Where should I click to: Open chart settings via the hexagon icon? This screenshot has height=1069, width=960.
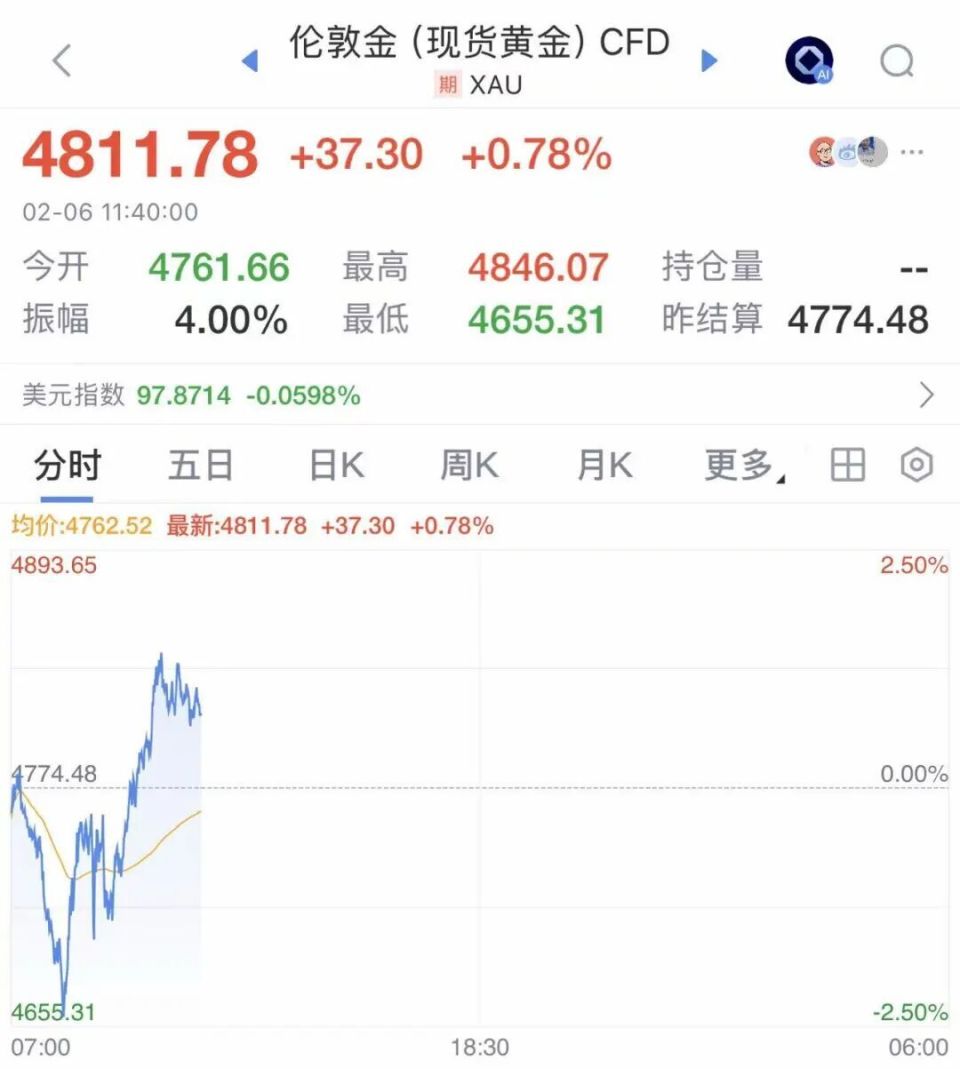click(x=916, y=465)
